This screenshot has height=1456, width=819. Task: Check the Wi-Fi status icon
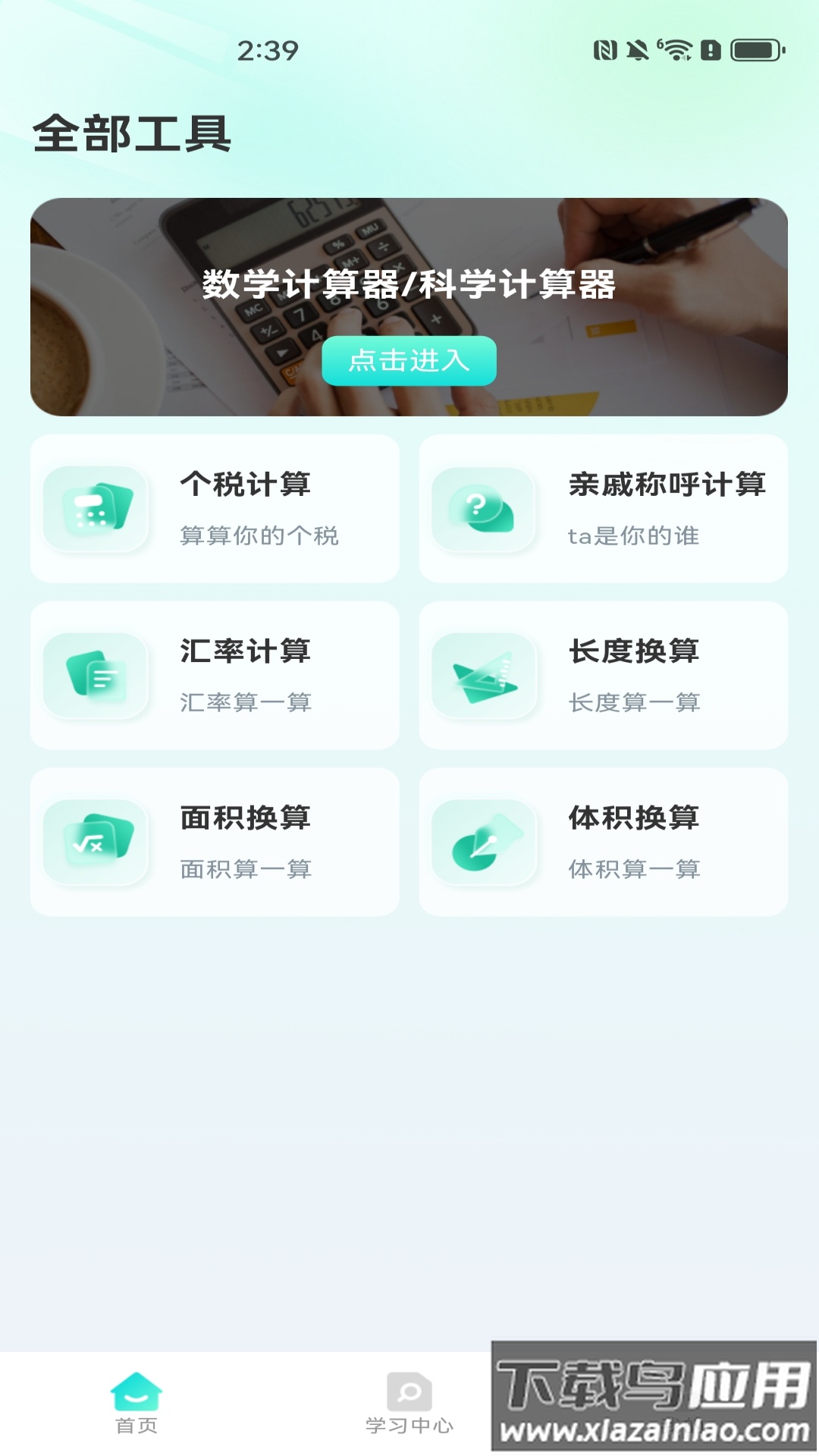point(677,52)
